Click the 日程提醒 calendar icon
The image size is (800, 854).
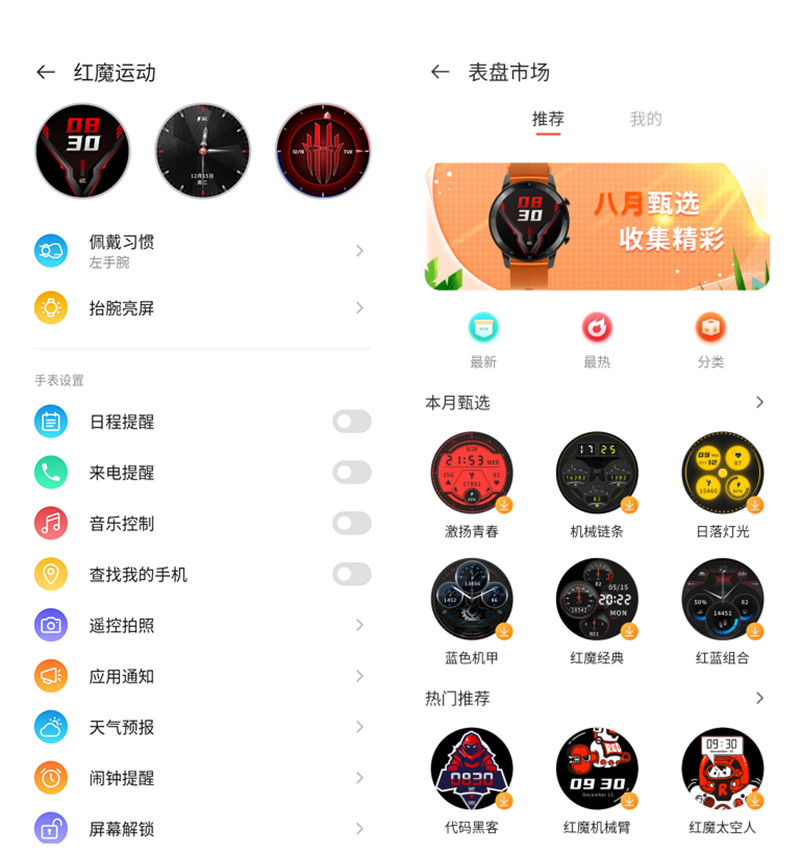[50, 421]
